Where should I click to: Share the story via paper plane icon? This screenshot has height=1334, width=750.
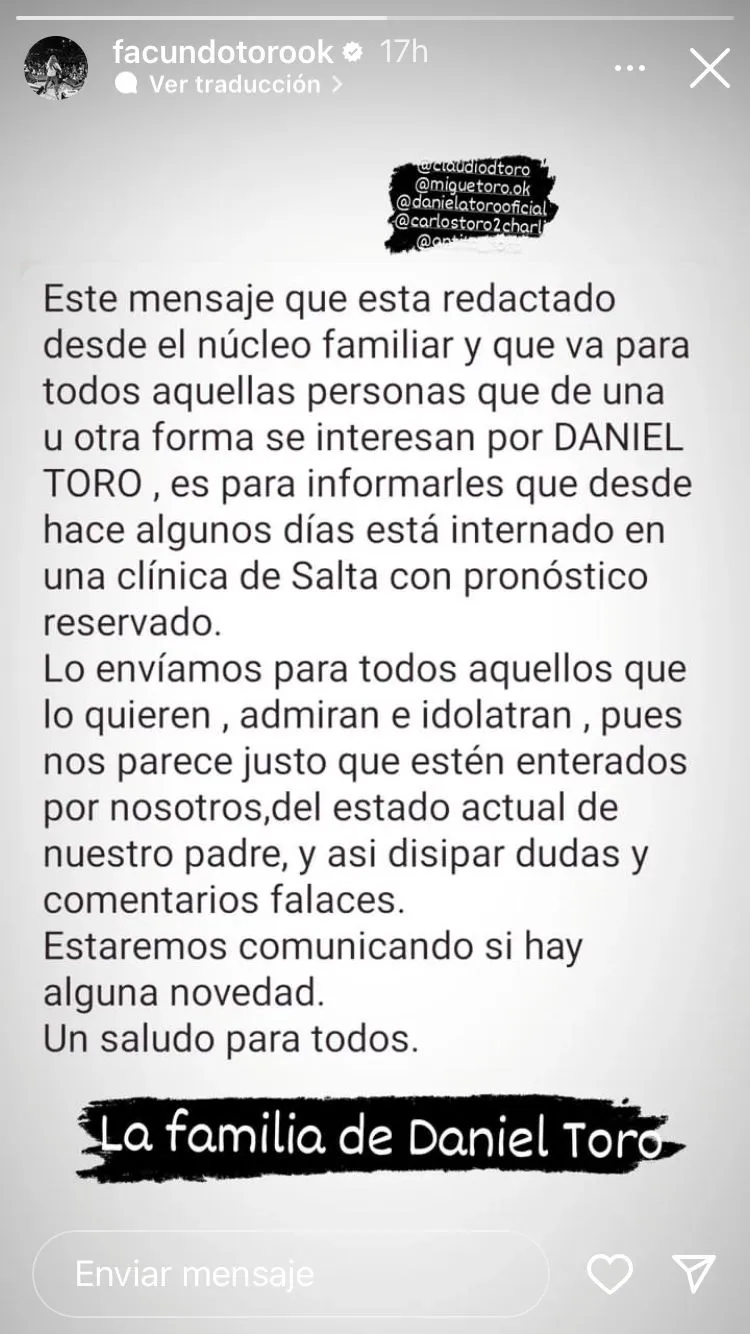click(694, 1273)
